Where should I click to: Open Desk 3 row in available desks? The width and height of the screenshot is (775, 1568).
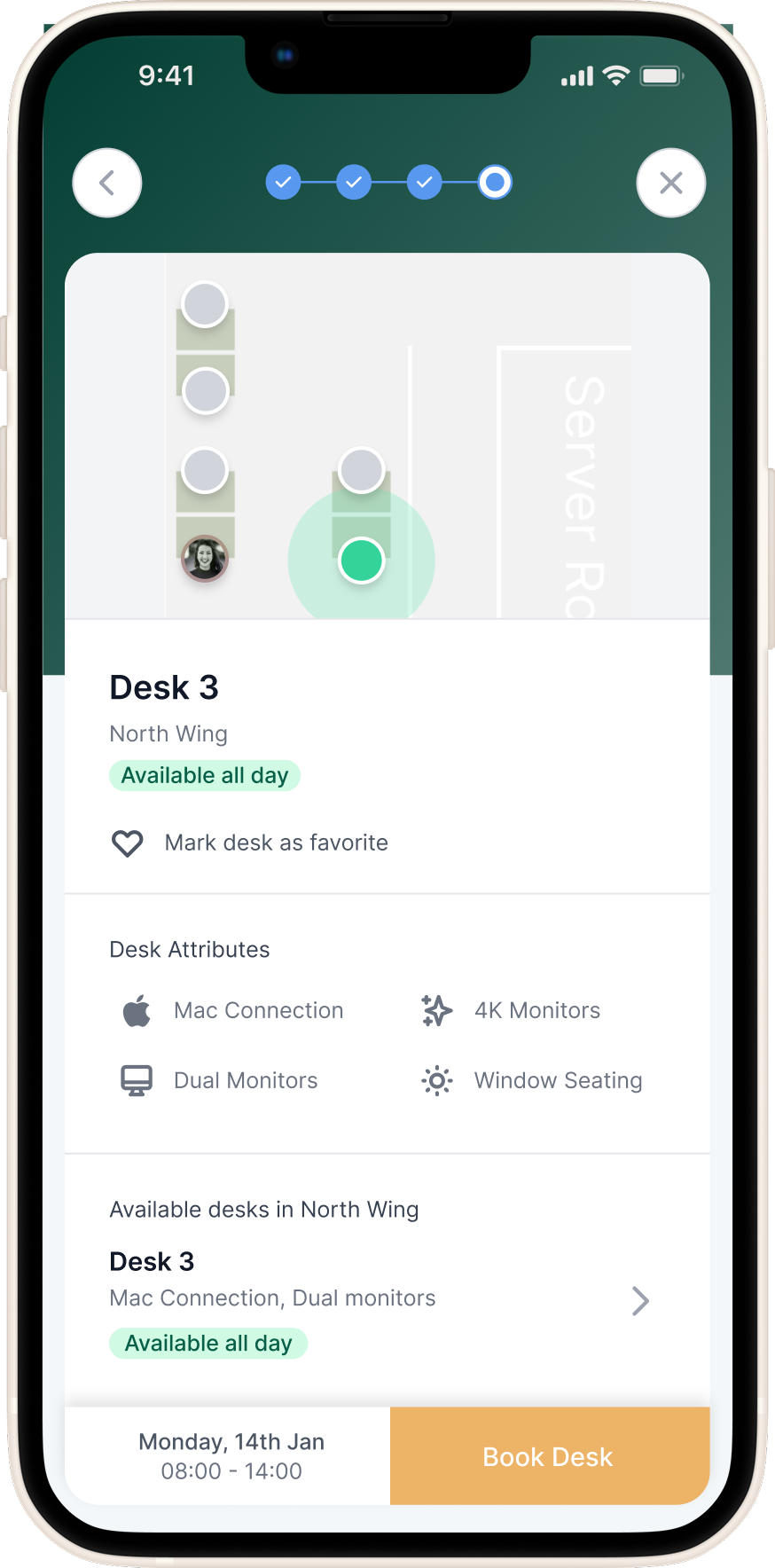tap(380, 1300)
